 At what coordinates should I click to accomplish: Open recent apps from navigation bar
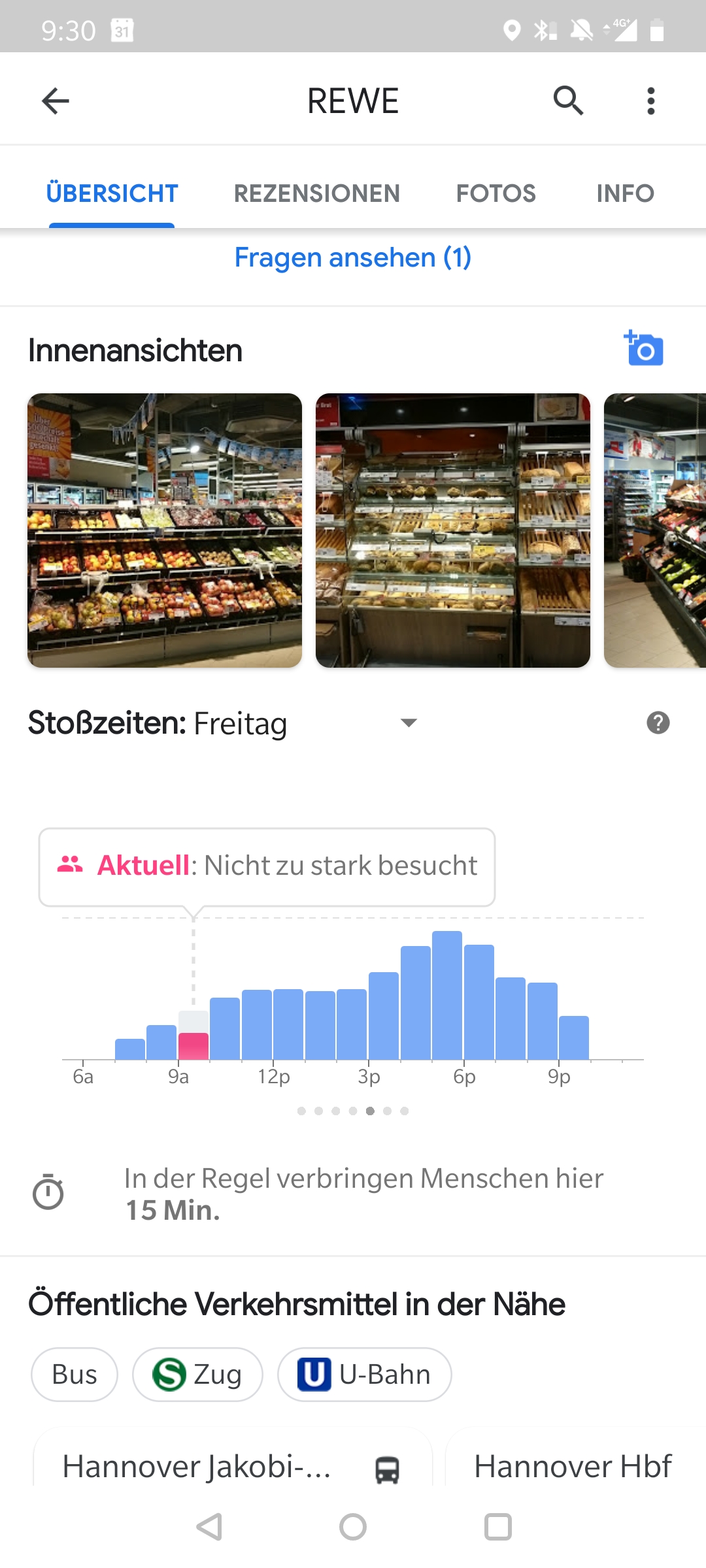[x=497, y=1527]
